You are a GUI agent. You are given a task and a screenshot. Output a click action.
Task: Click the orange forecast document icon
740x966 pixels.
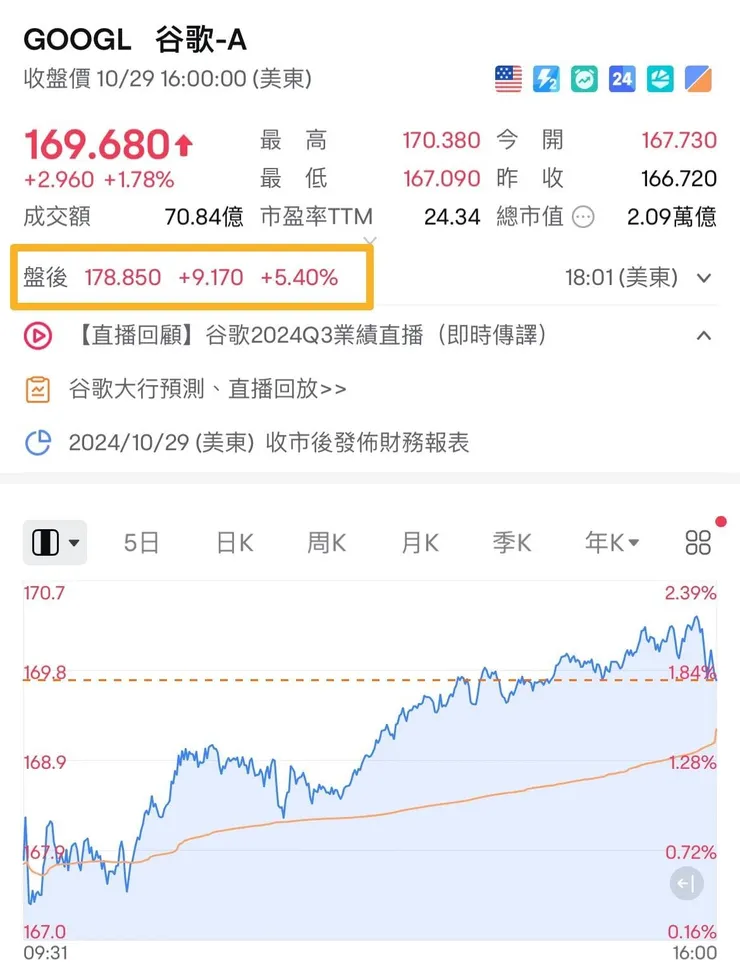[38, 389]
